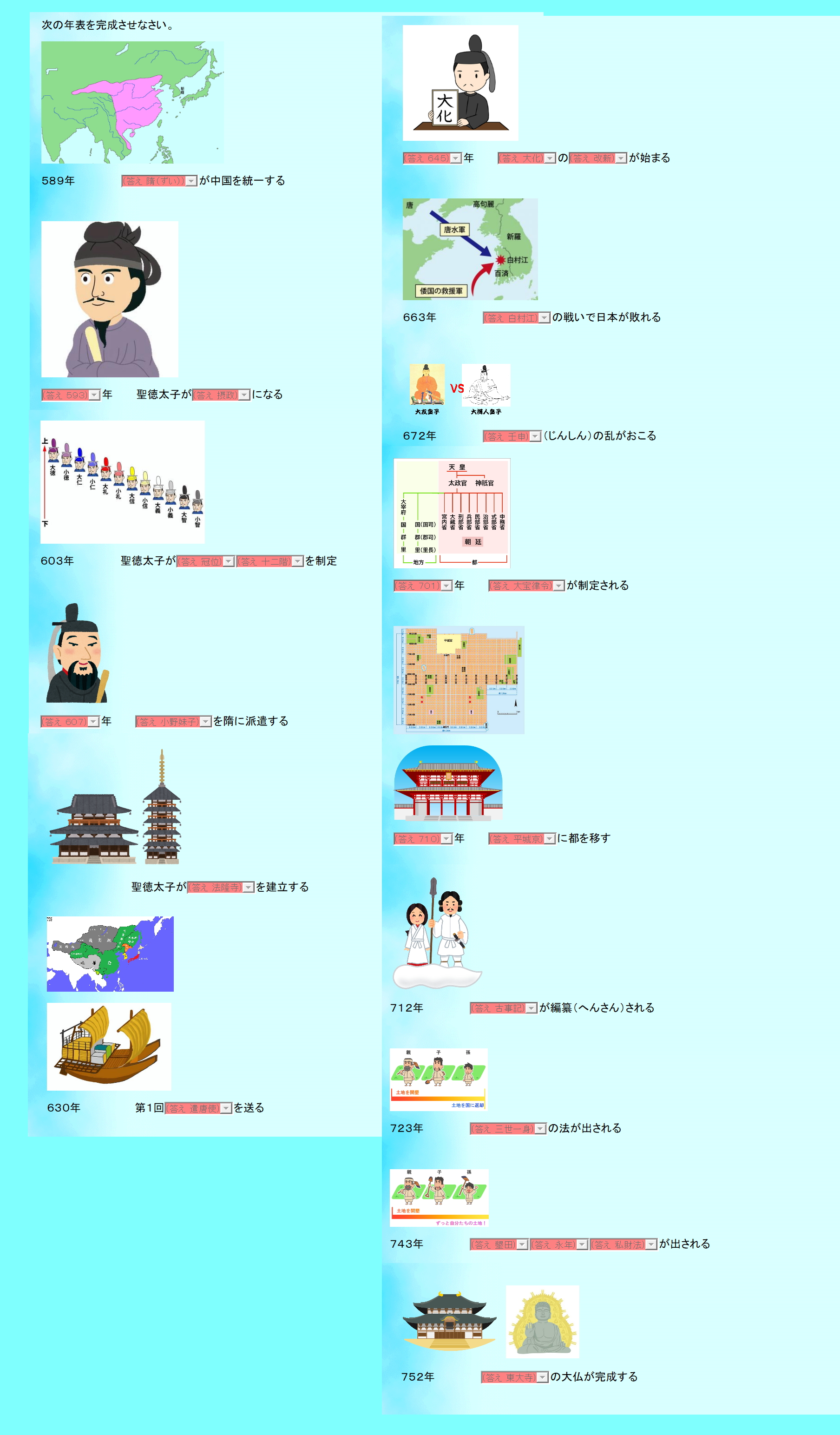Expand the 摂政 answer dropdown

[244, 395]
